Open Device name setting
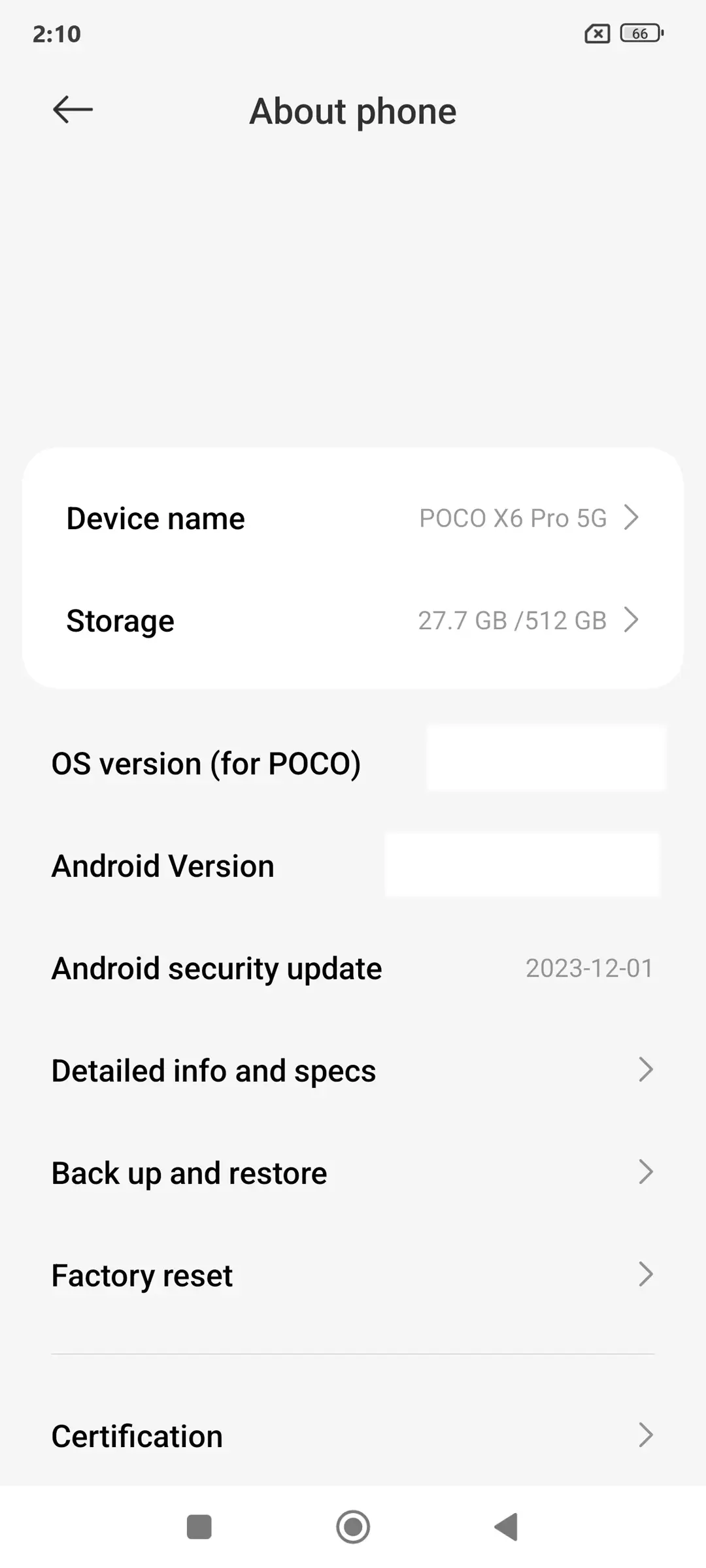The height and width of the screenshot is (1568, 706). (x=353, y=518)
